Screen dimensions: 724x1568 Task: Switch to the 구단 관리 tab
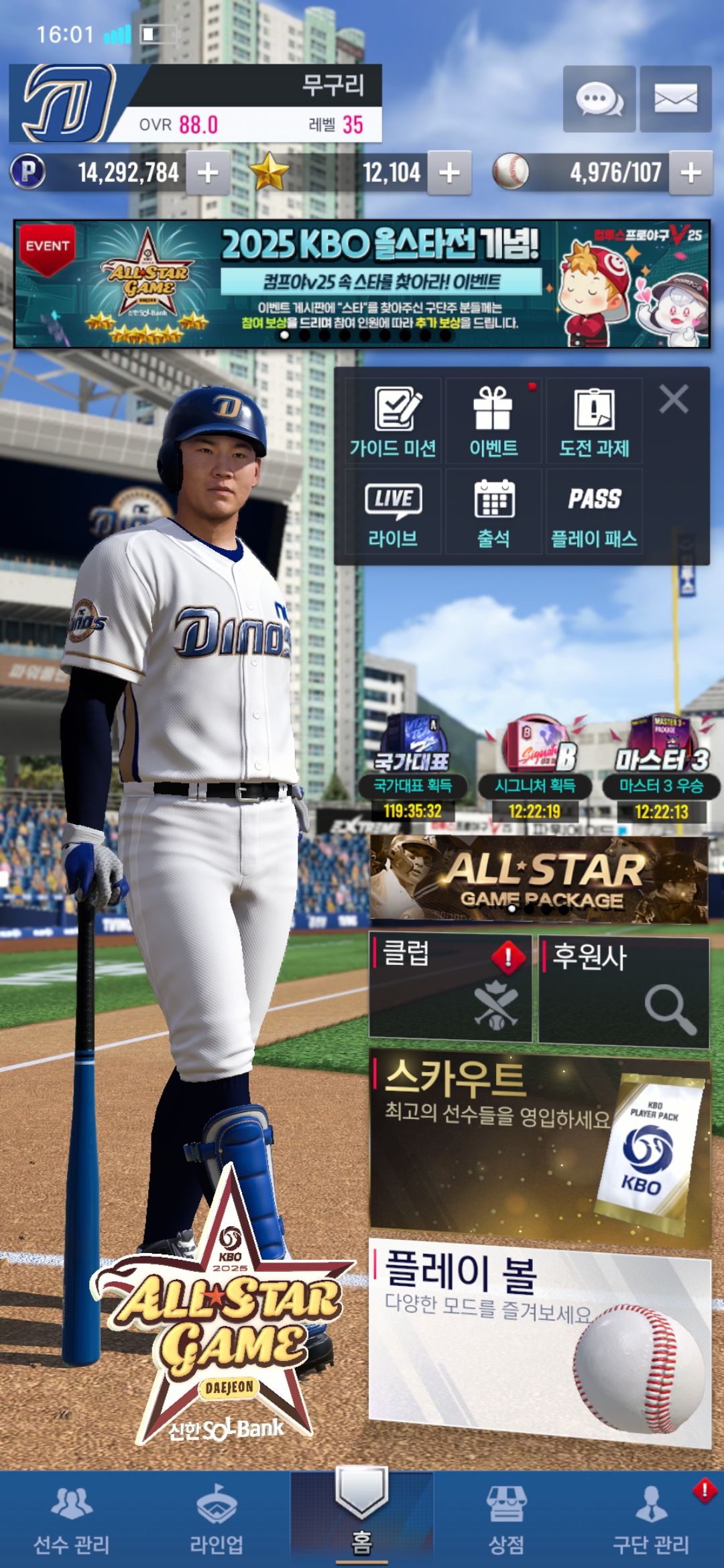pyautogui.click(x=651, y=1520)
